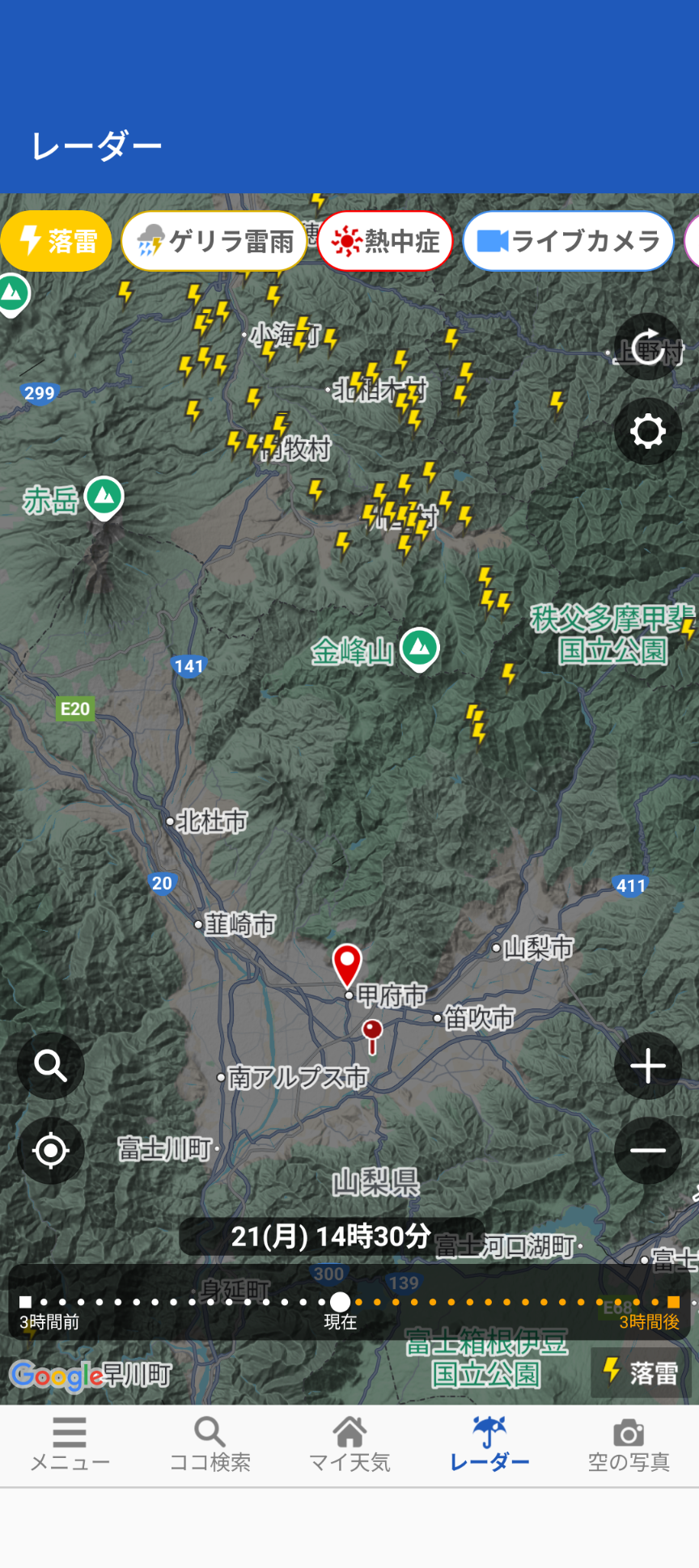Screen dimensions: 699x1568
Task: Open radar settings gear
Action: pyautogui.click(x=647, y=431)
